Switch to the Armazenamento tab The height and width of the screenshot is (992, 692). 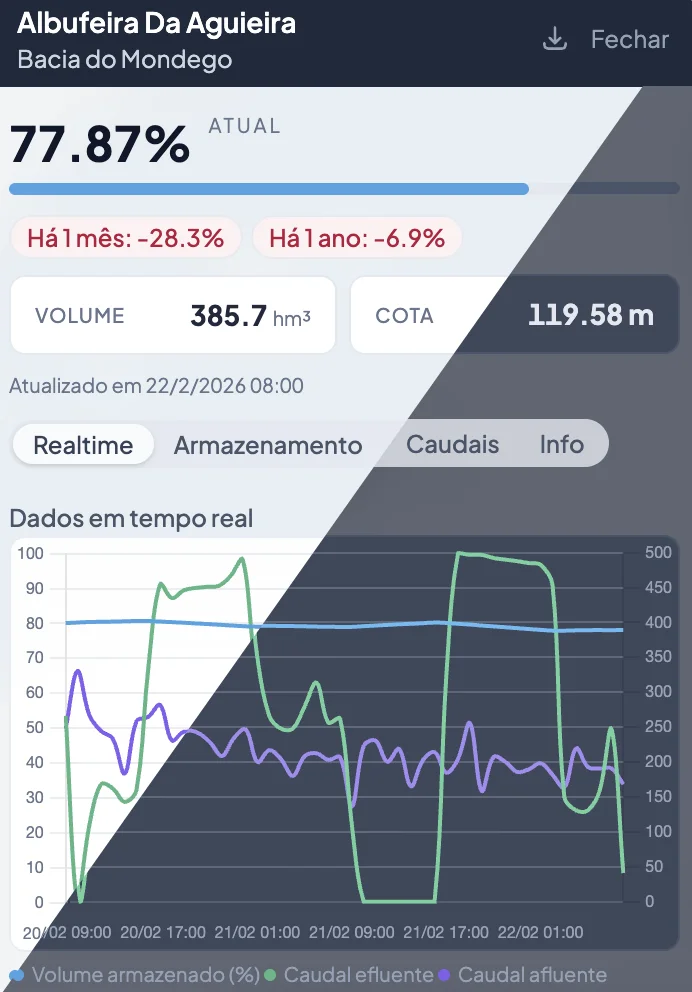[268, 445]
